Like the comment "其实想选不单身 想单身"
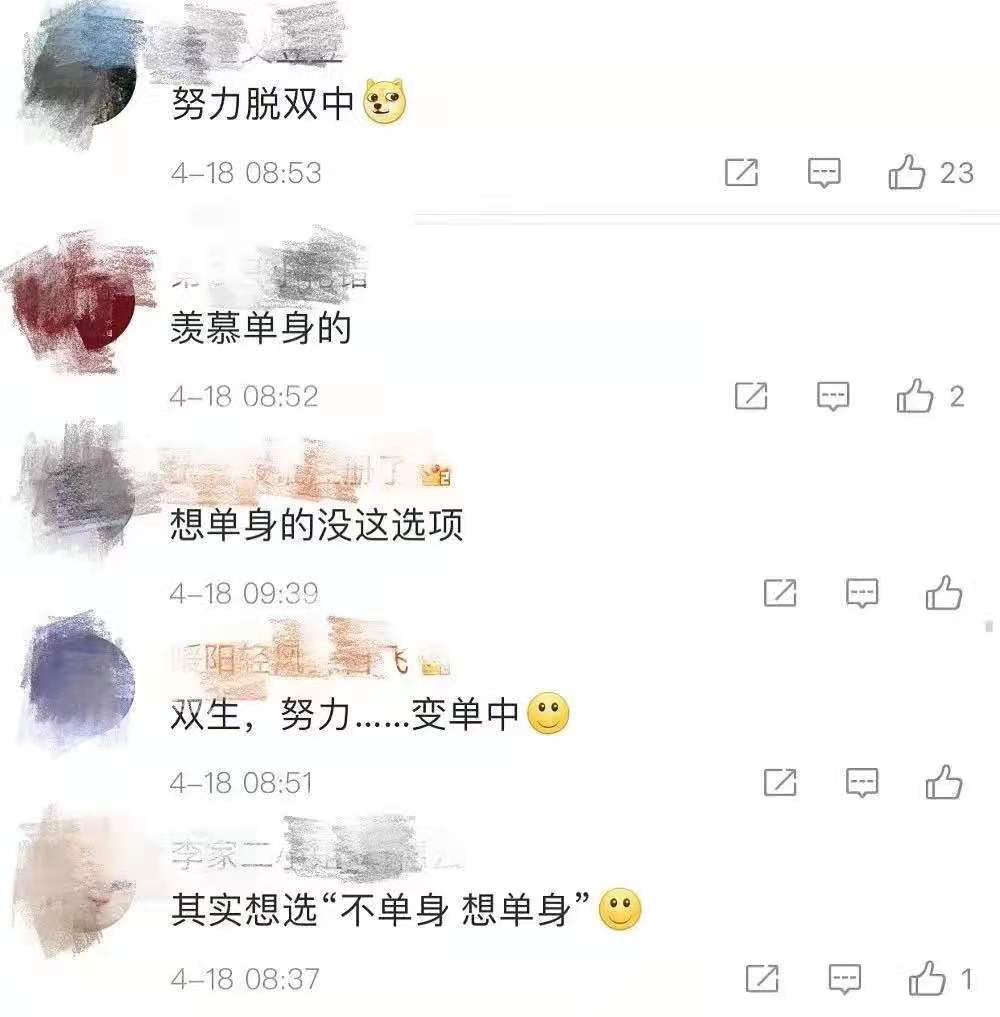Image resolution: width=1000 pixels, height=1017 pixels. coord(927,977)
